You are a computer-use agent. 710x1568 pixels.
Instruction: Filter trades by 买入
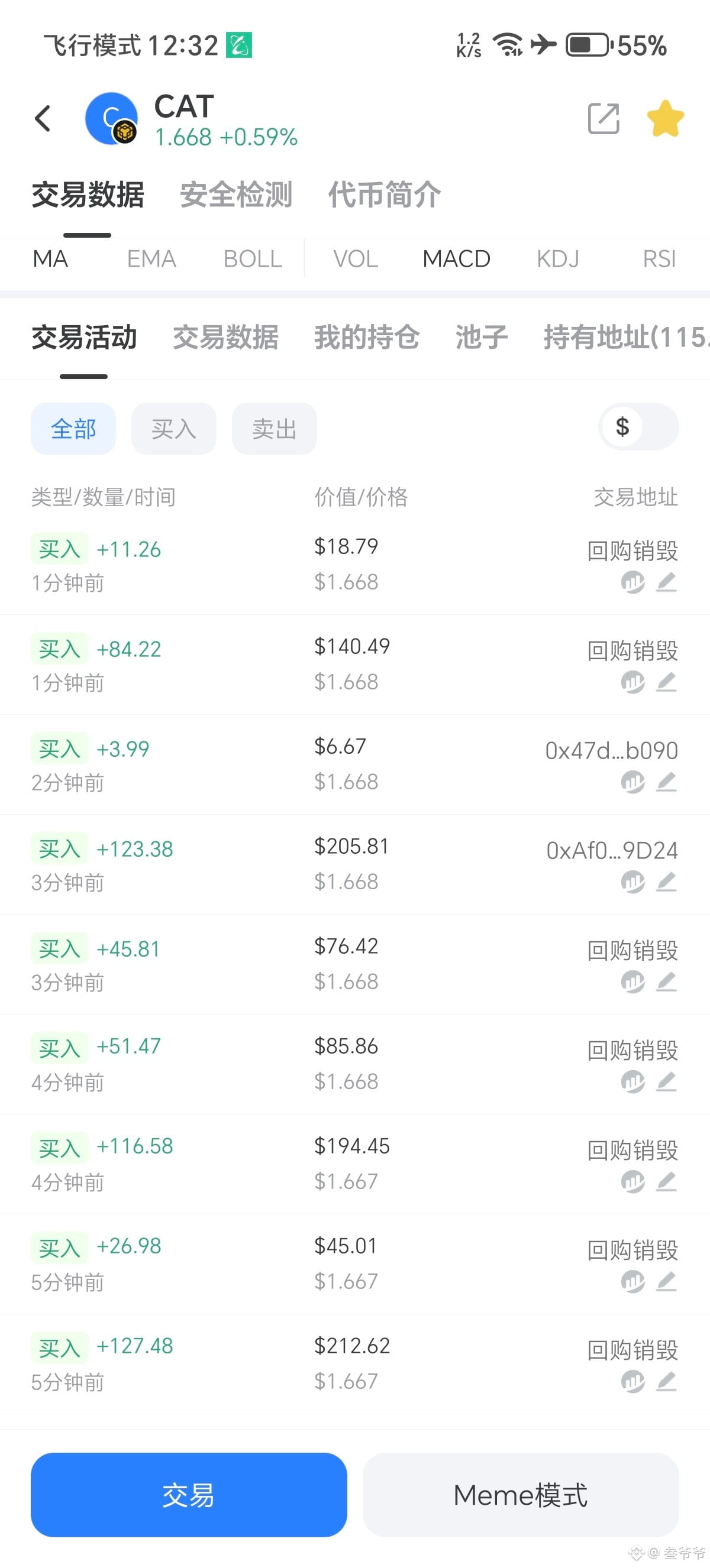click(x=173, y=429)
